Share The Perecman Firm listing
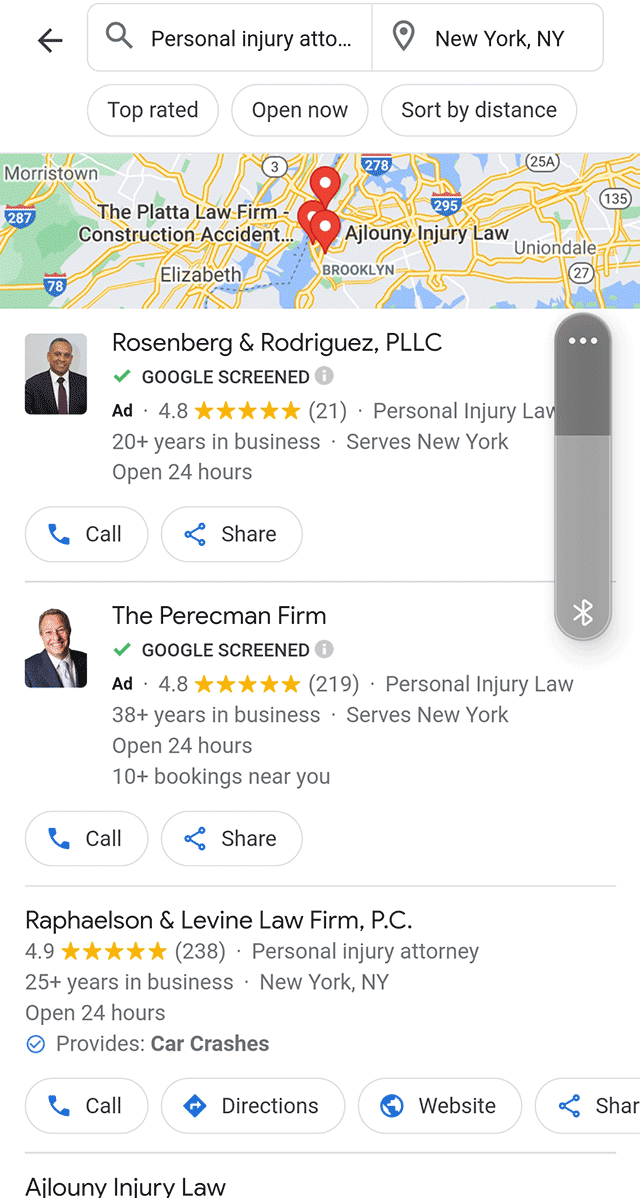The height and width of the screenshot is (1198, 640). pos(231,838)
